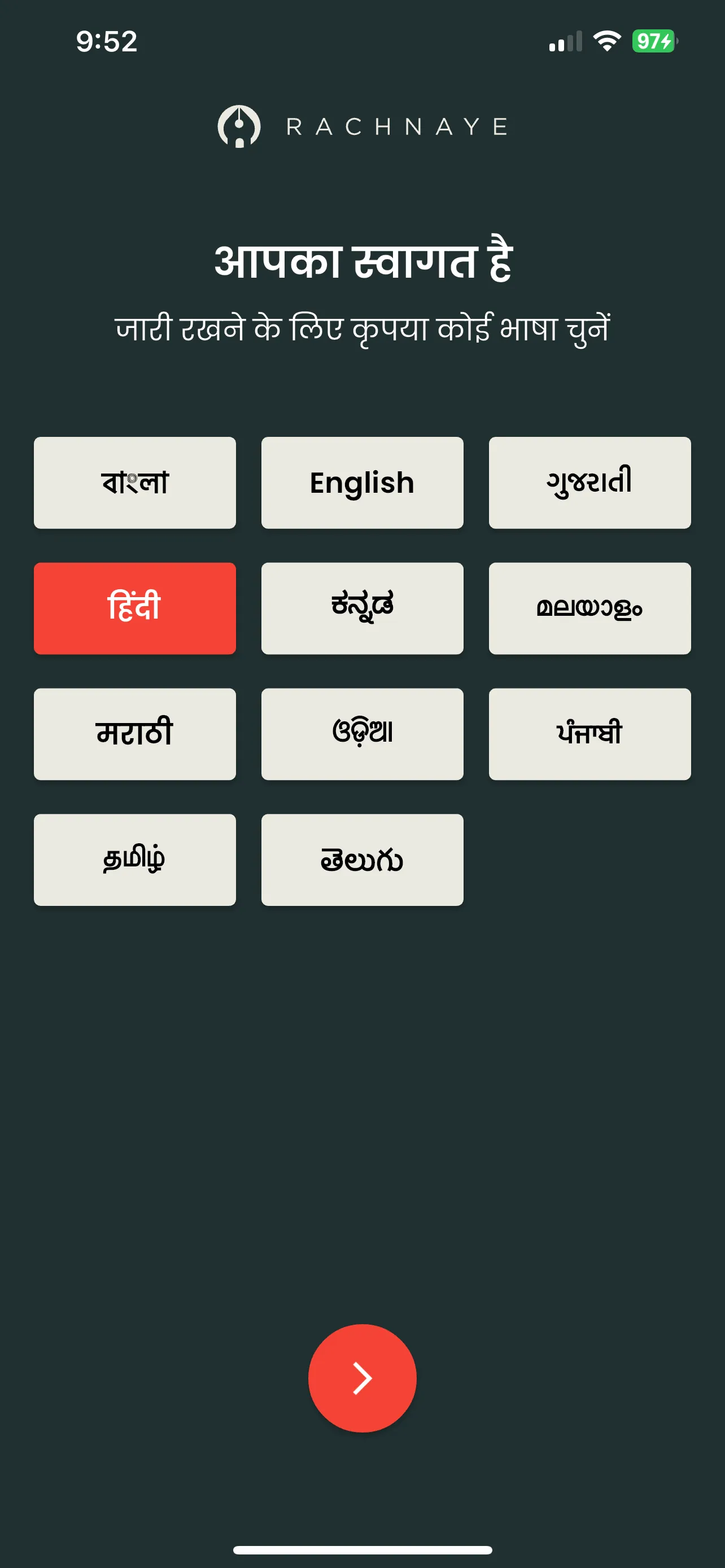725x1568 pixels.
Task: Tap the highlighted Hindi (हिंदी) button
Action: [x=134, y=608]
